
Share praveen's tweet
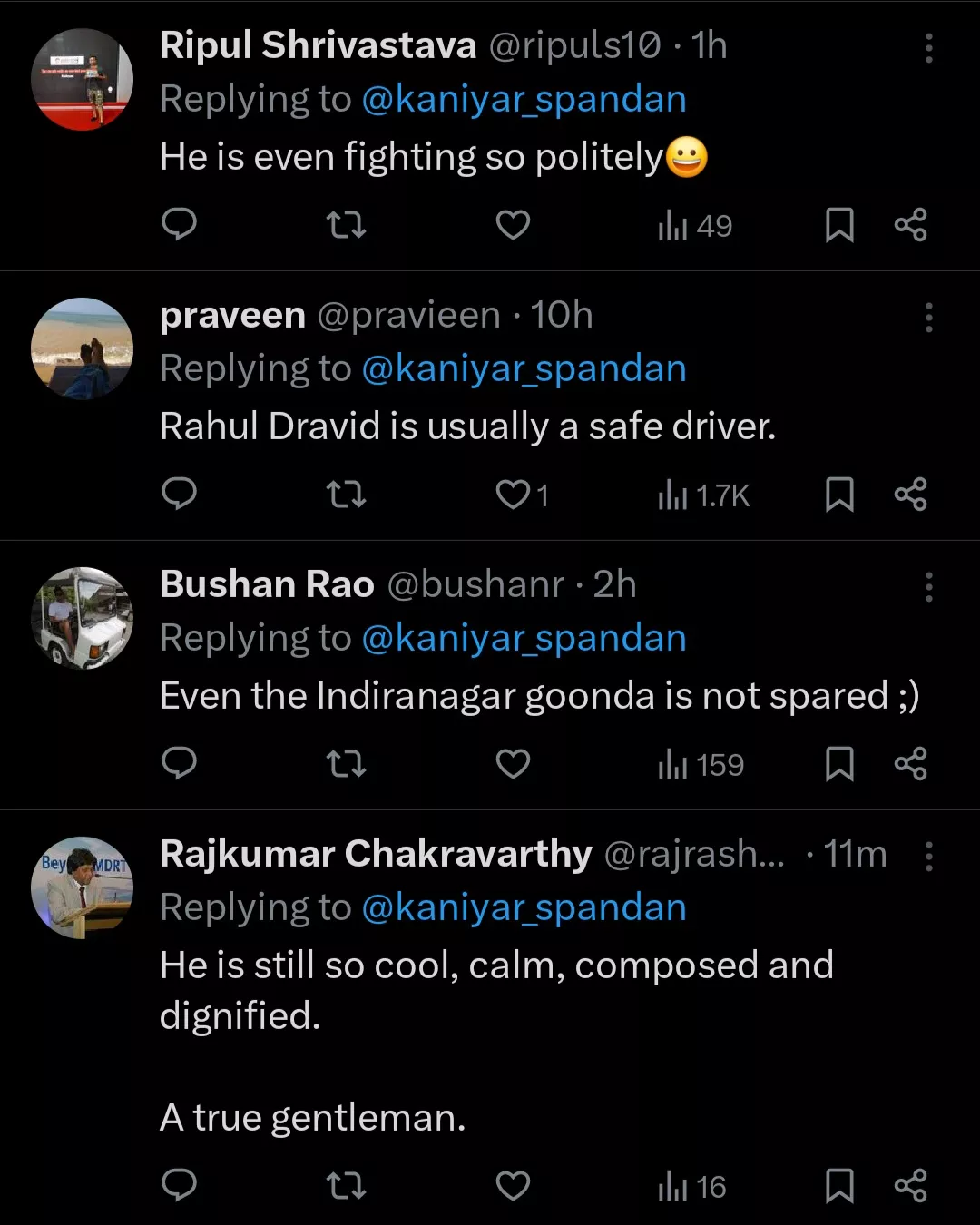point(910,495)
